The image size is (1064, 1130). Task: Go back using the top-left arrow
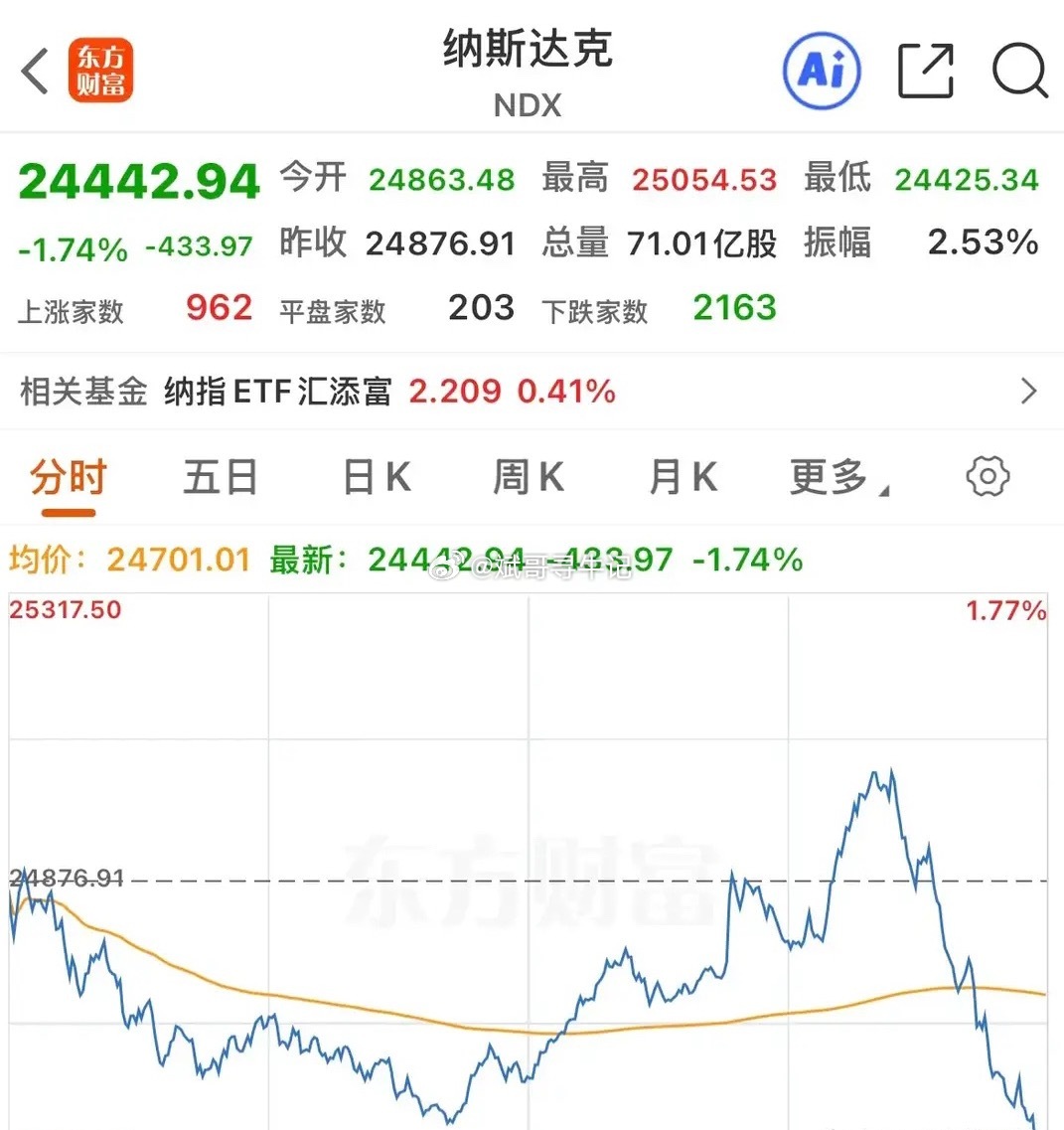click(x=35, y=71)
